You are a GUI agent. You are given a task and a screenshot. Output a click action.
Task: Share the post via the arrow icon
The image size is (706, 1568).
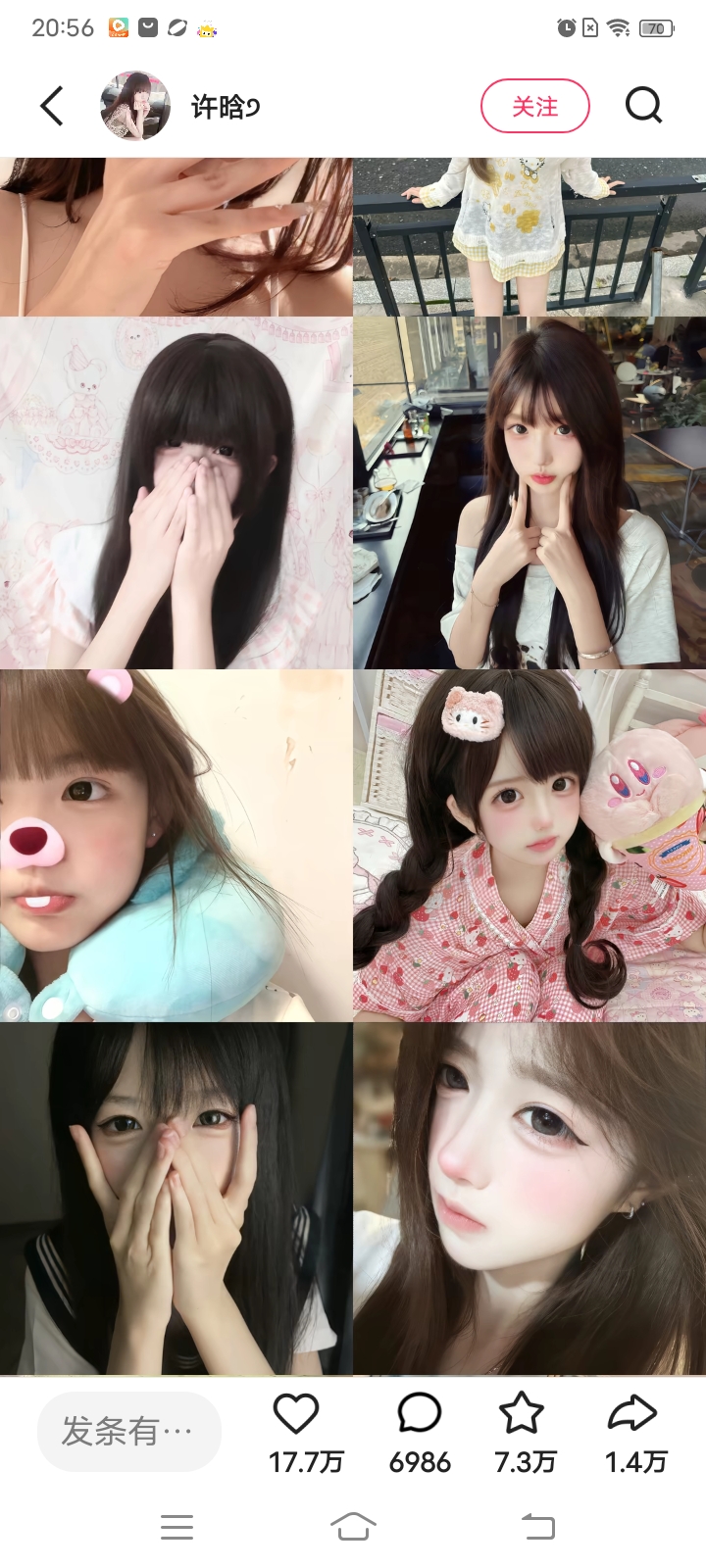[632, 1414]
